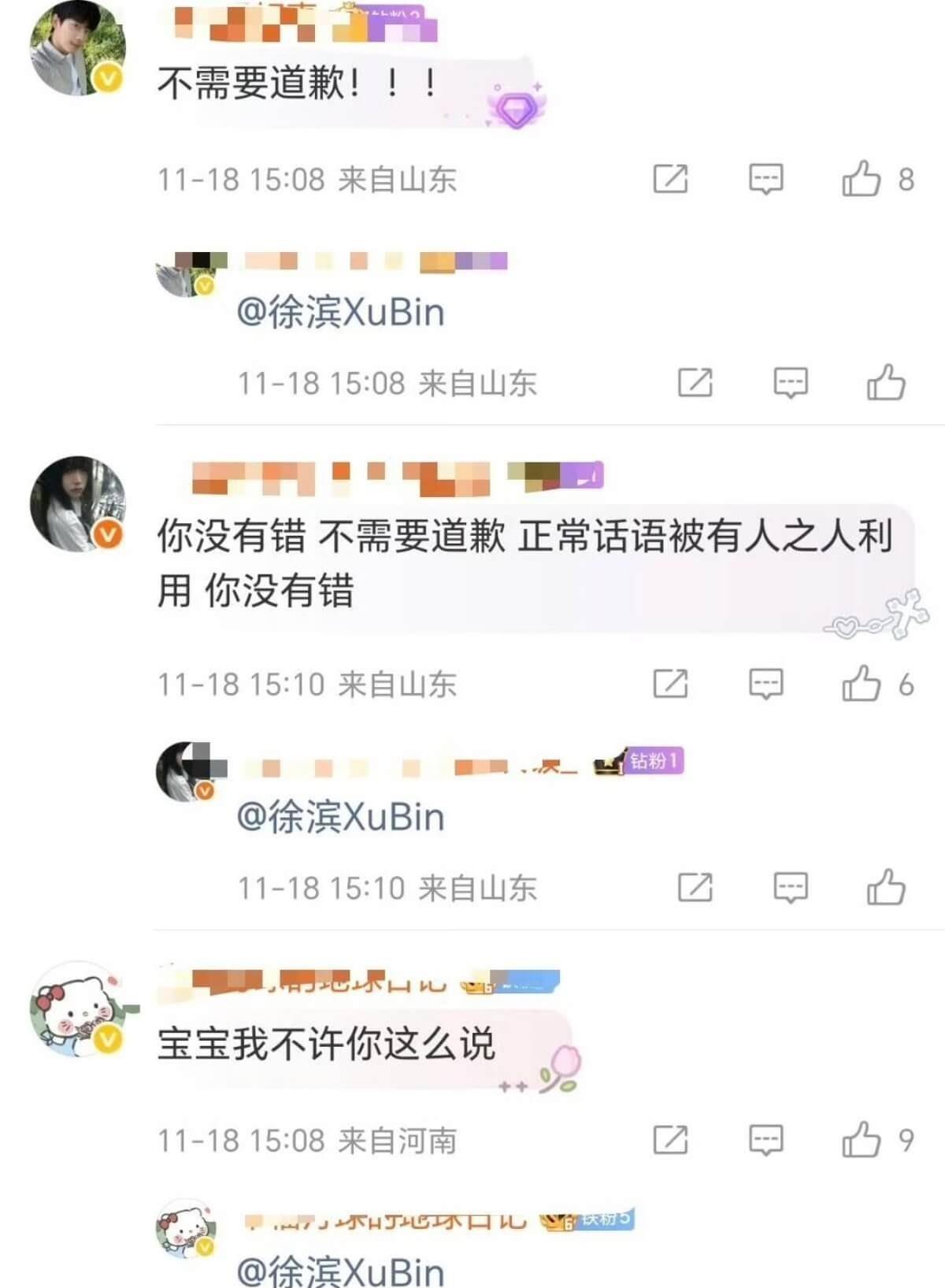Visit the cartoon cat avatar beside "宝宝我不许你这么说"
945x1288 pixels.
pos(77,1008)
